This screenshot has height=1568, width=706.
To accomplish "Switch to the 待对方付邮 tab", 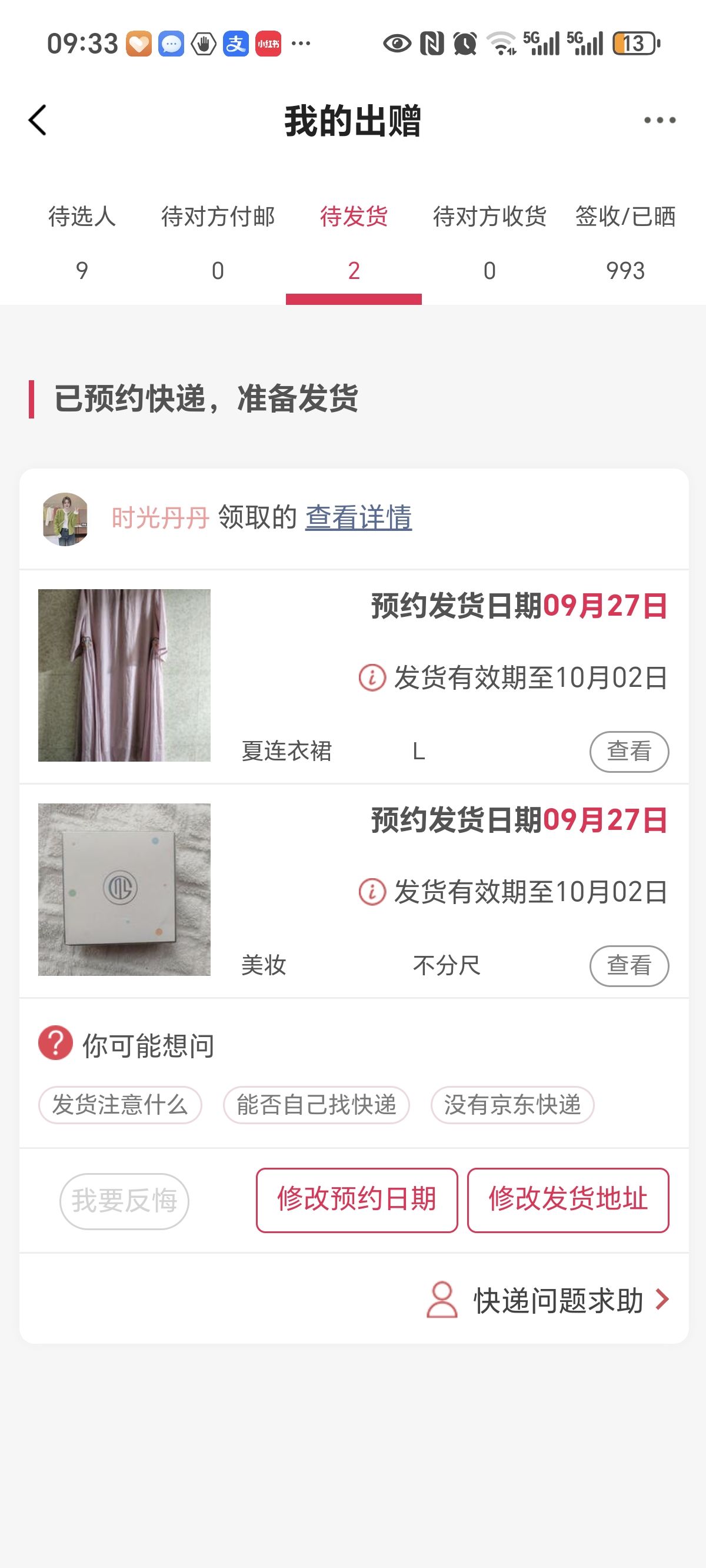I will pyautogui.click(x=218, y=242).
